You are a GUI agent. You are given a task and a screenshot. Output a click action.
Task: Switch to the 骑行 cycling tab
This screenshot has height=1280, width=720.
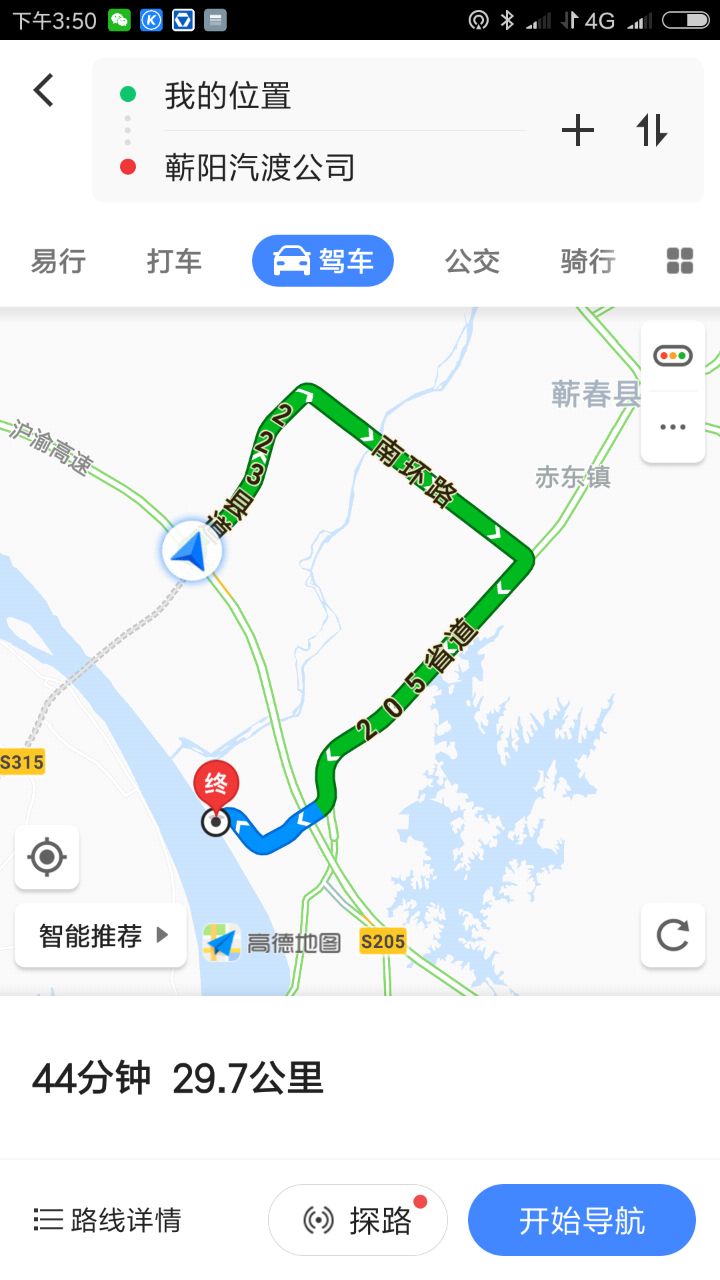[587, 262]
